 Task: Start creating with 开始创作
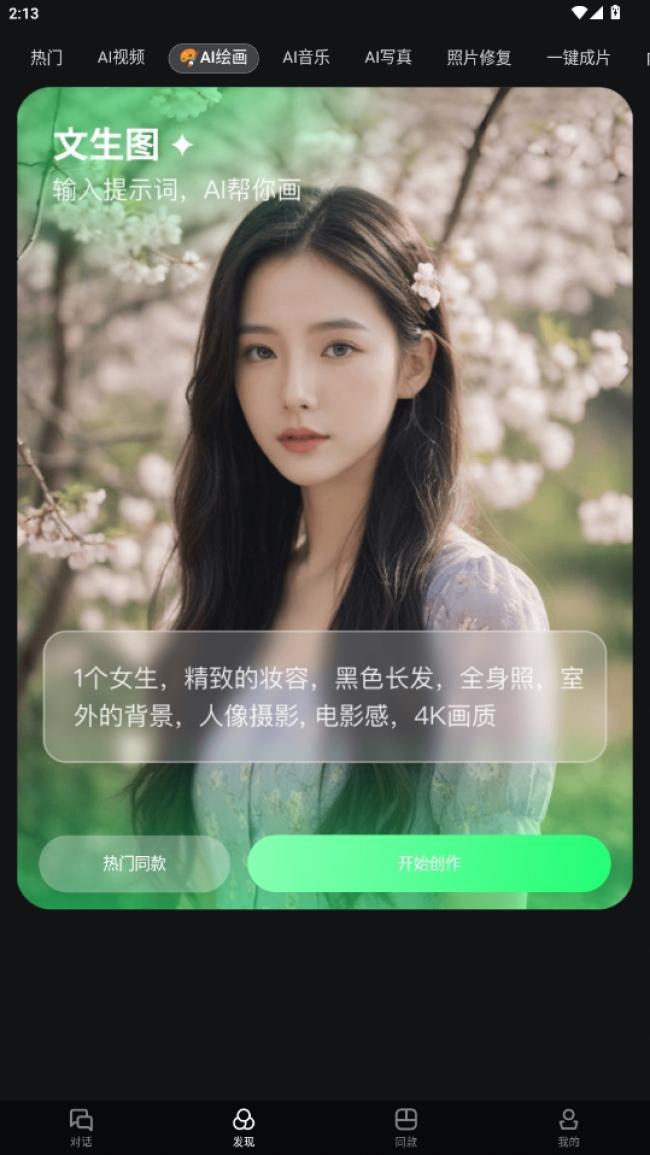[429, 864]
